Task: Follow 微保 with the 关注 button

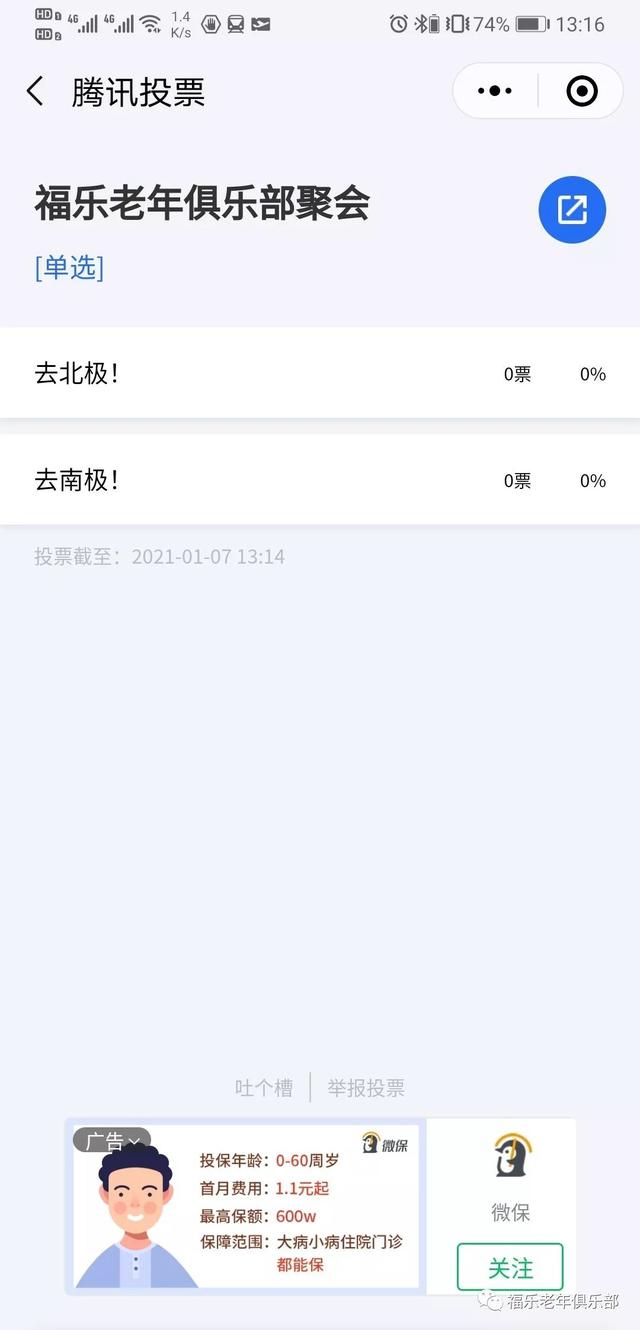Action: coord(510,1267)
